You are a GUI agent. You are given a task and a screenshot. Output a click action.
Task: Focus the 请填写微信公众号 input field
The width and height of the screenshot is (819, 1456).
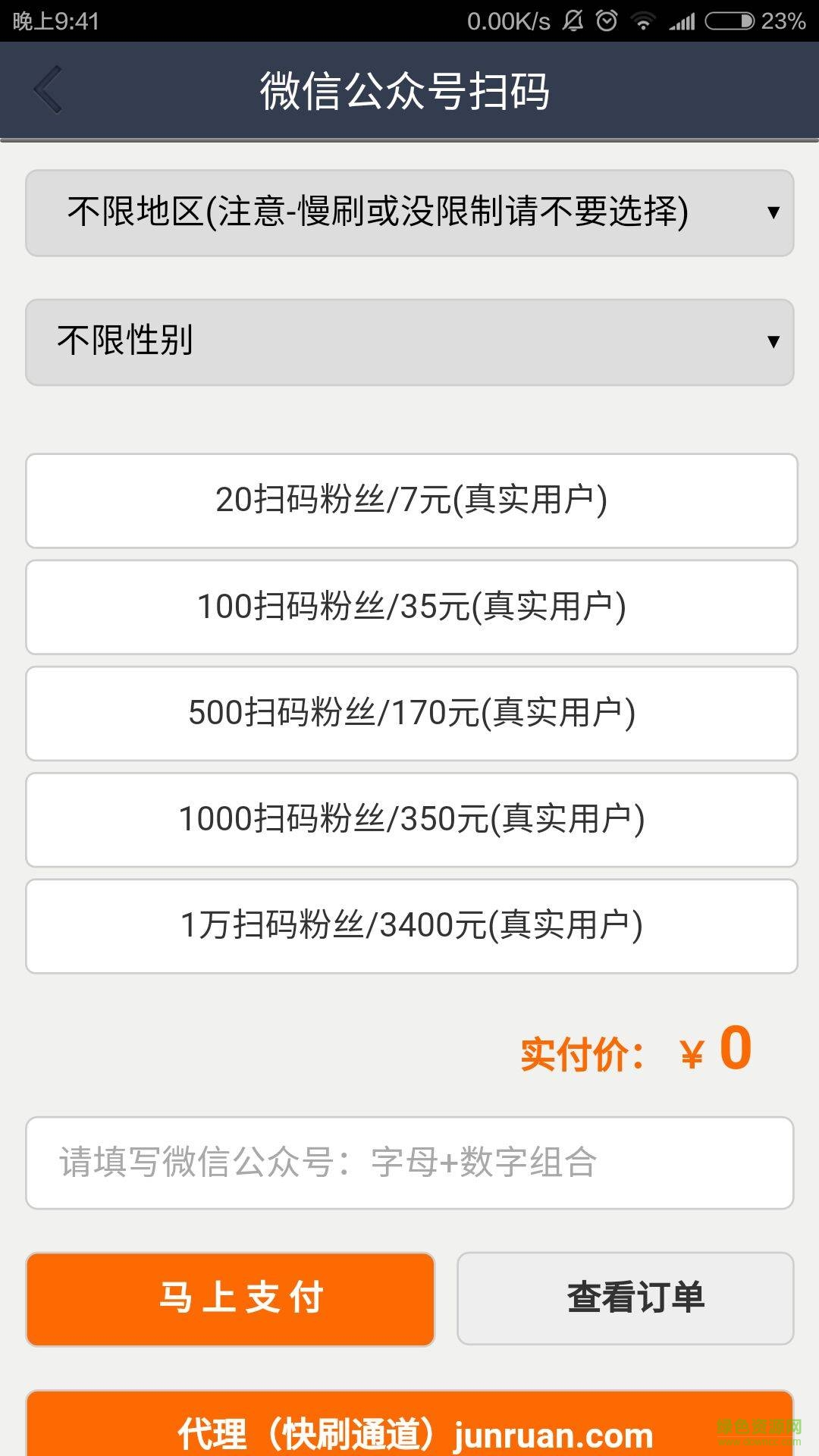[409, 1163]
